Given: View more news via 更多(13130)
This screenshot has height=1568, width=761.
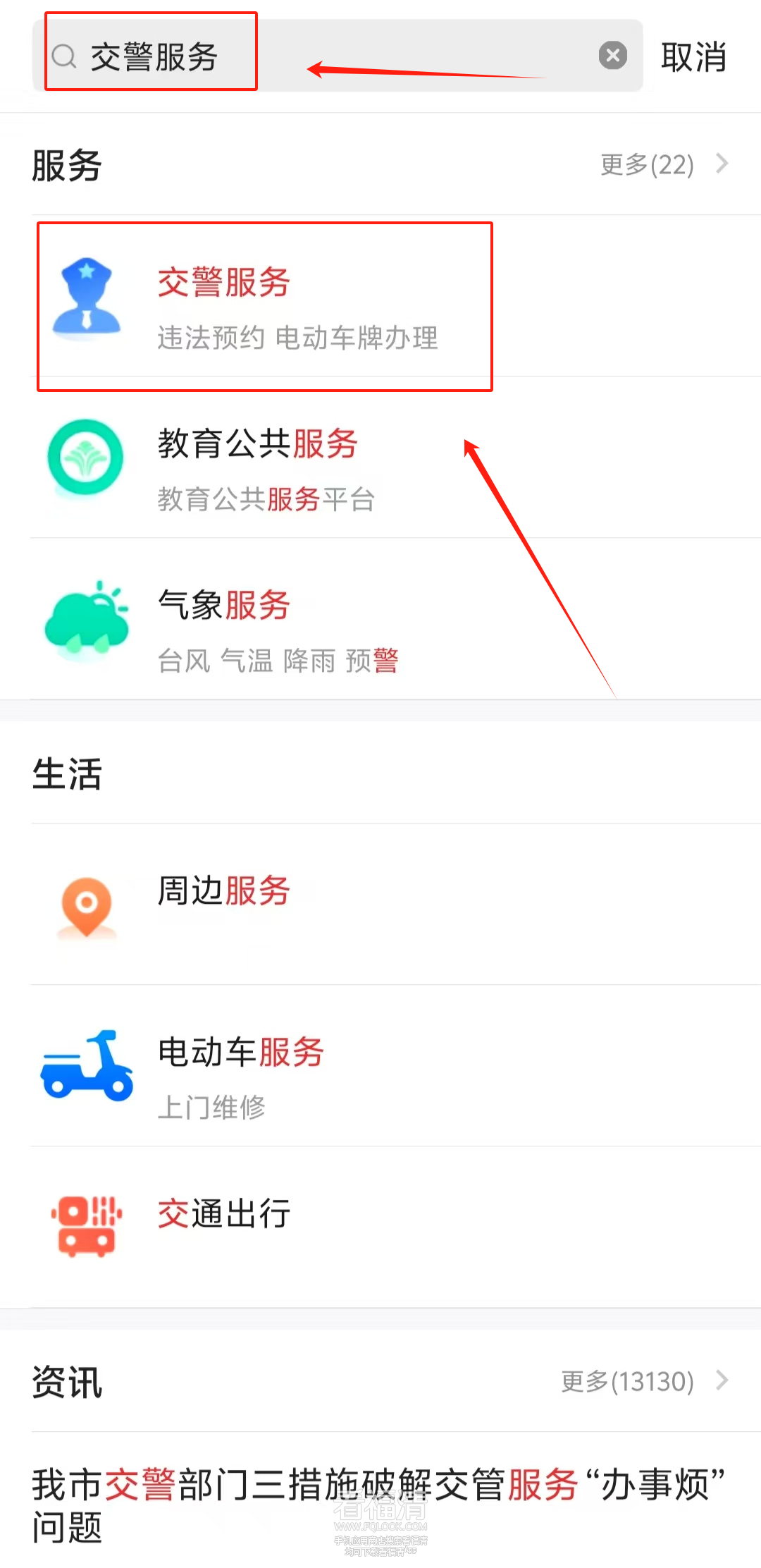Looking at the screenshot, I should tap(643, 1382).
